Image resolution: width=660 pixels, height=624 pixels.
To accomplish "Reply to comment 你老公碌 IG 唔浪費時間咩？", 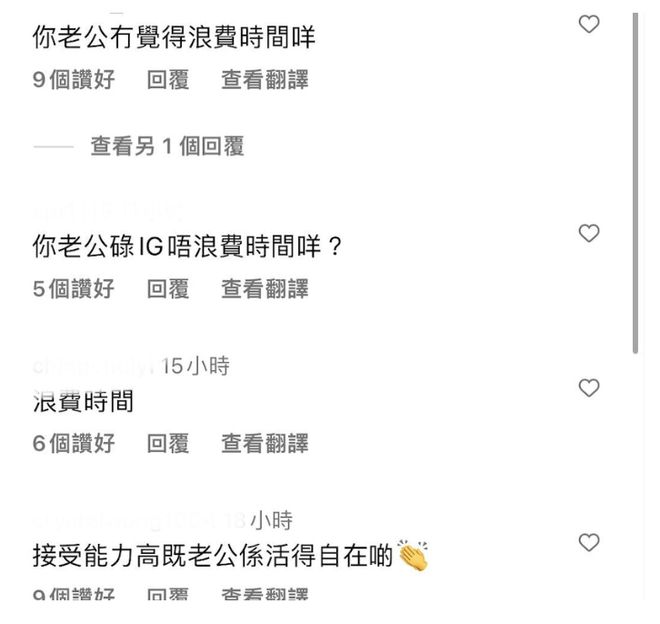I will click(168, 289).
